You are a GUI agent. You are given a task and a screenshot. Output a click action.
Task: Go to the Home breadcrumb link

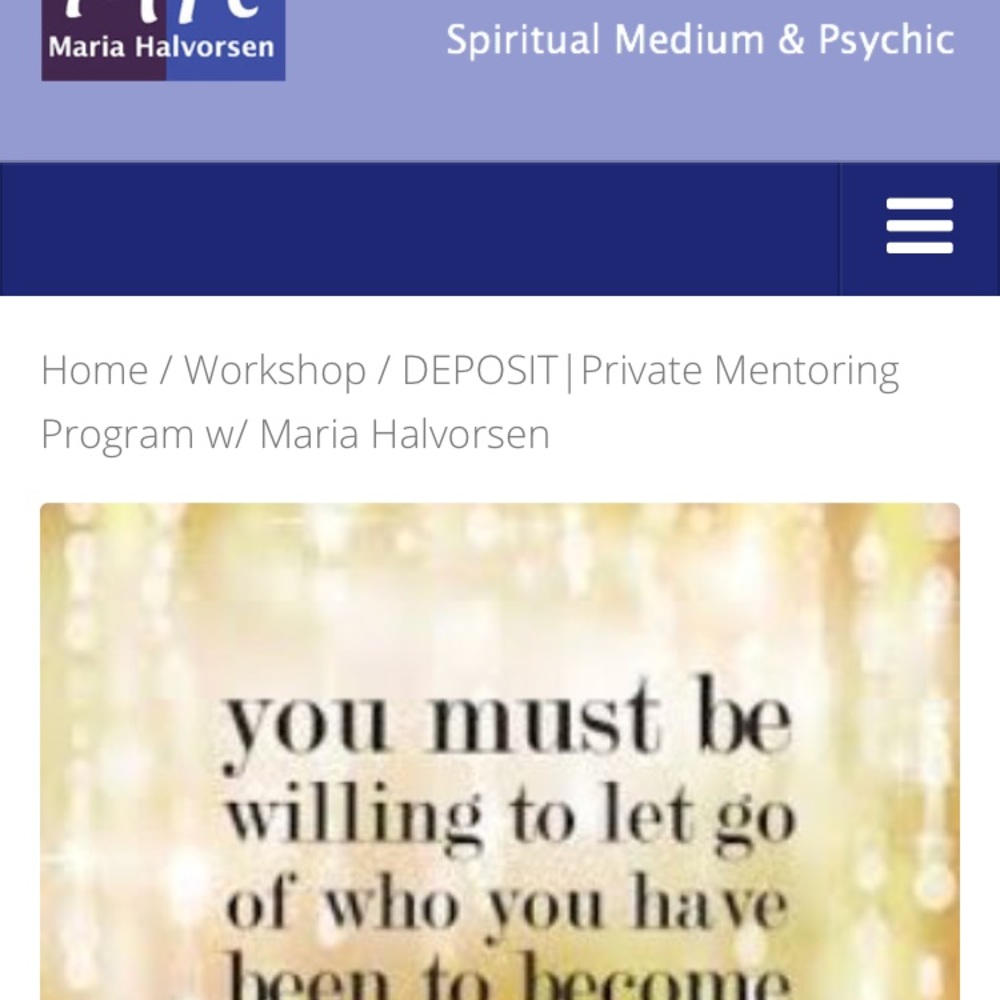point(94,371)
